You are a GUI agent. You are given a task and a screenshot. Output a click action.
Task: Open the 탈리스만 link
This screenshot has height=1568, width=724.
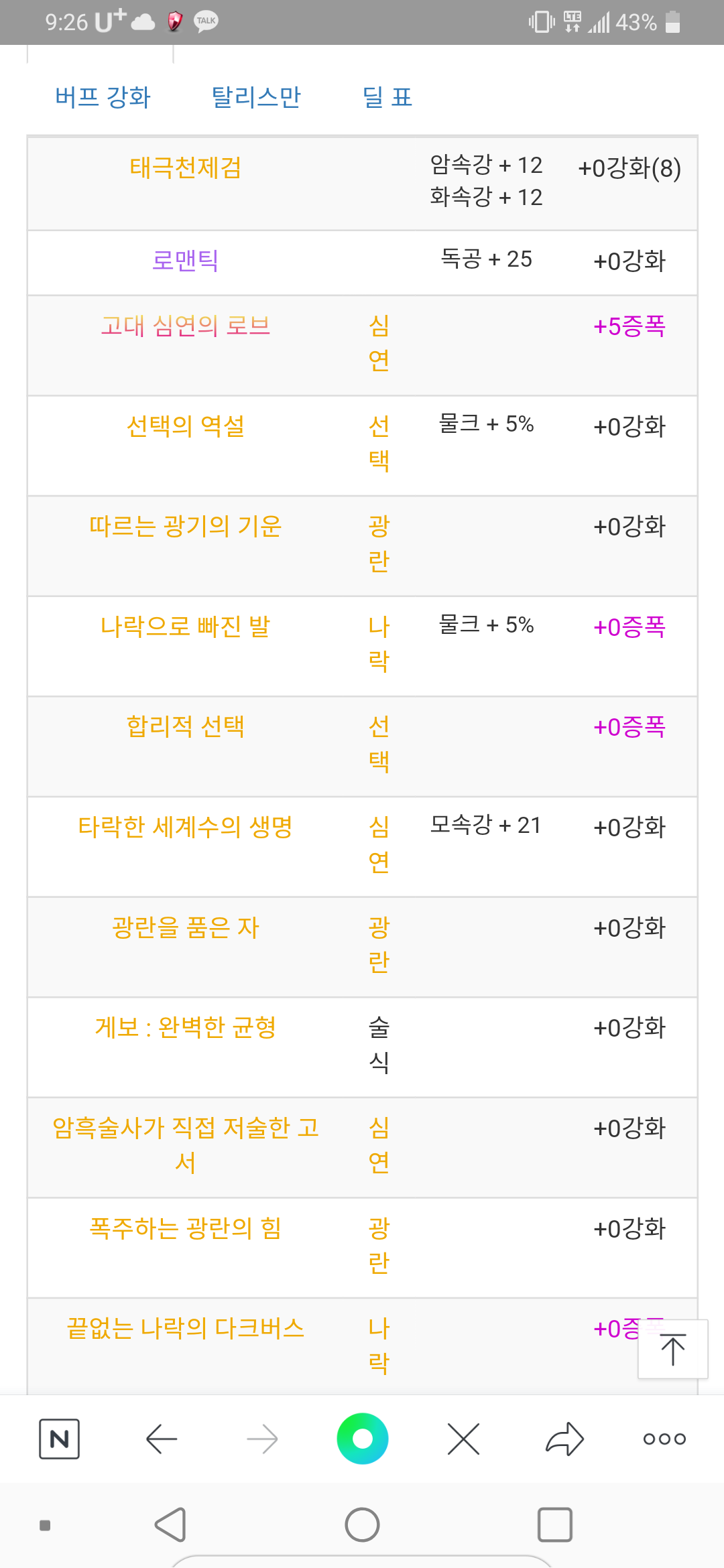point(256,97)
